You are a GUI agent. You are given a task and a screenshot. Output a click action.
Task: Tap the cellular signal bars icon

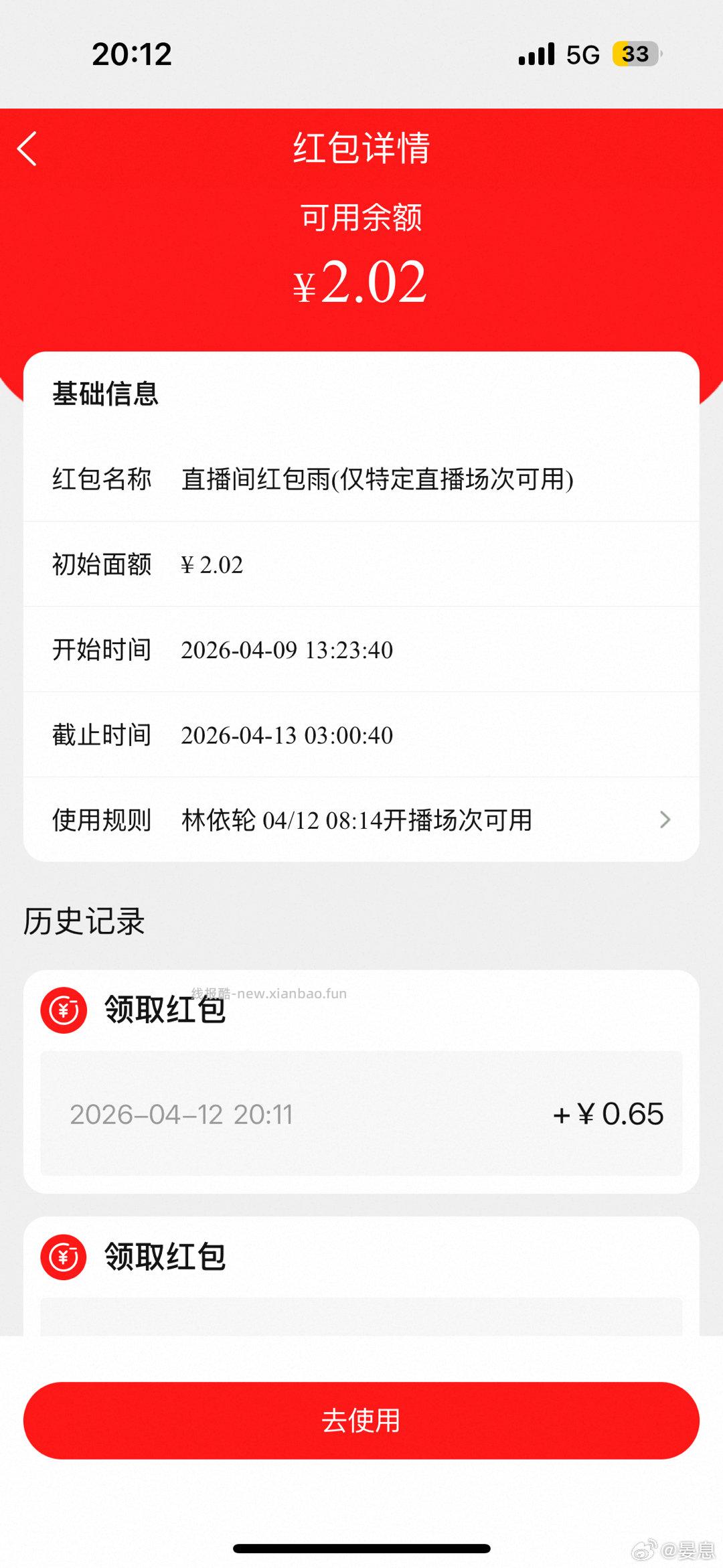534,55
